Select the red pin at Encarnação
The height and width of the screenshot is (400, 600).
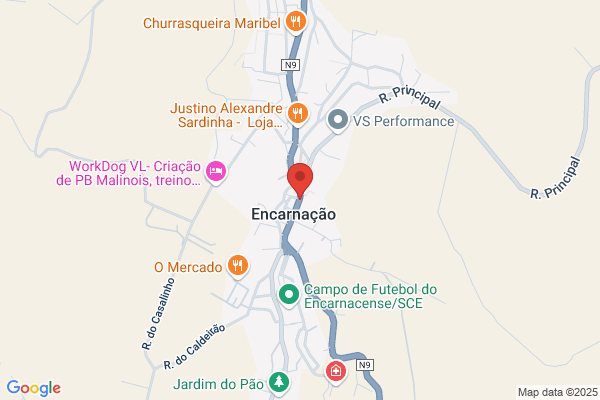300,181
